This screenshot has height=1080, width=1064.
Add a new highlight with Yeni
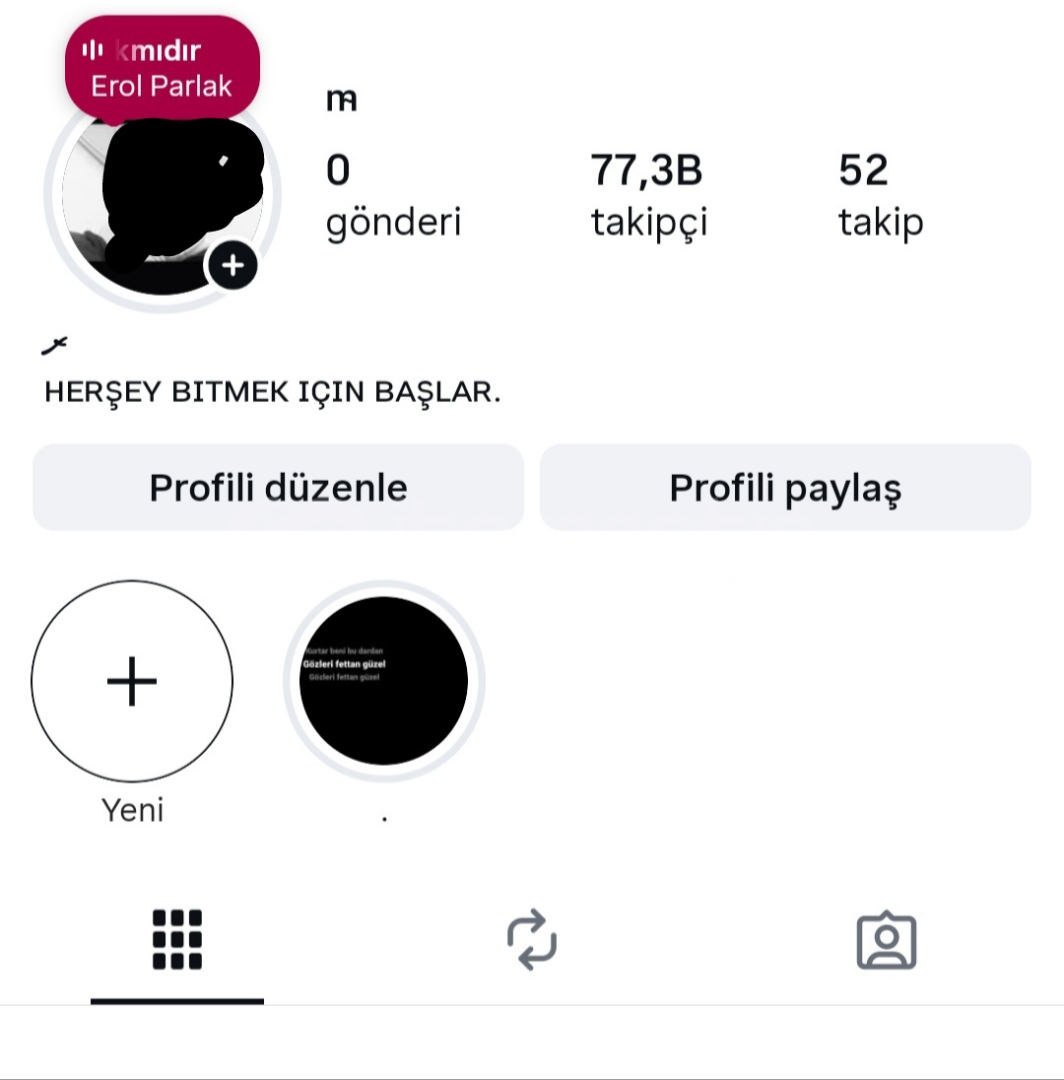click(132, 682)
